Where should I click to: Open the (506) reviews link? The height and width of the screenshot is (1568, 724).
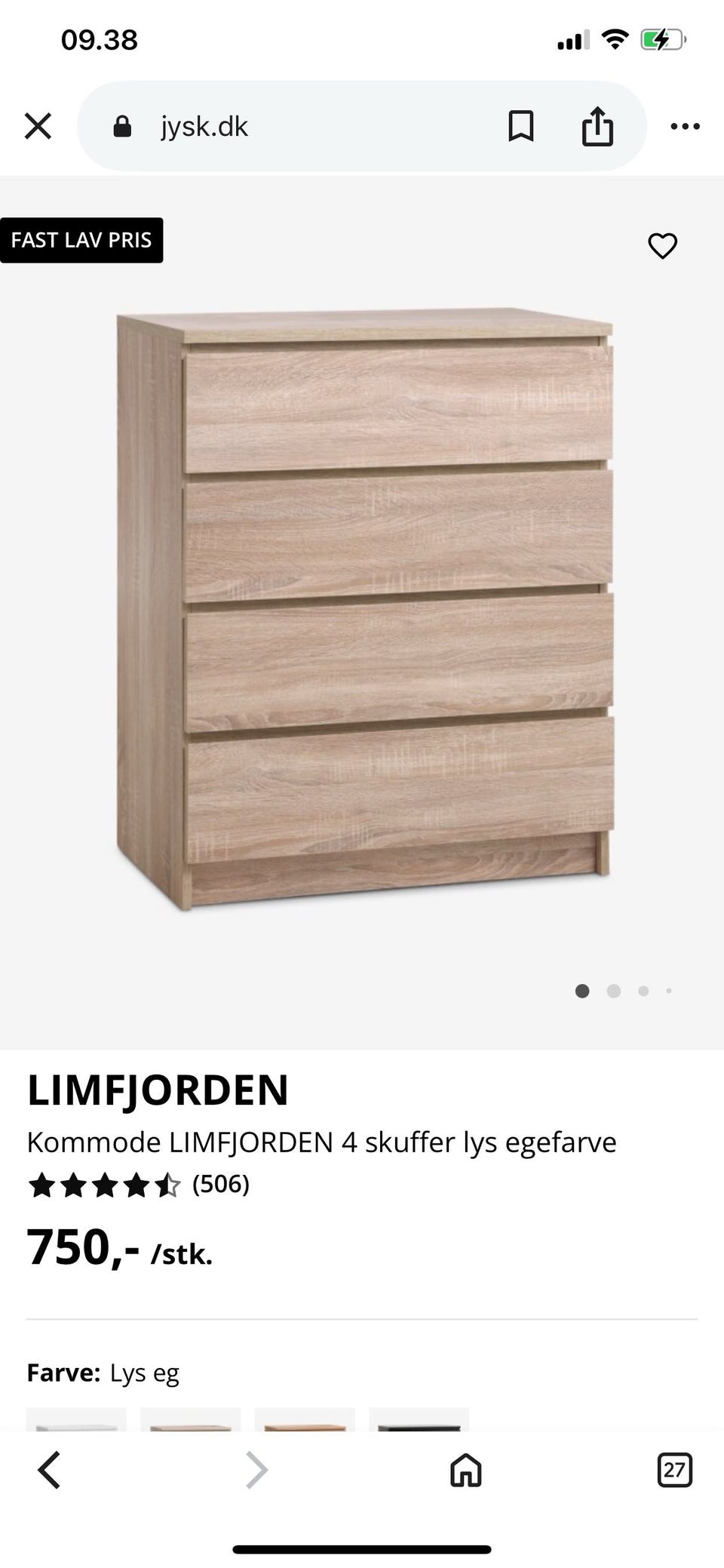pos(221,1184)
